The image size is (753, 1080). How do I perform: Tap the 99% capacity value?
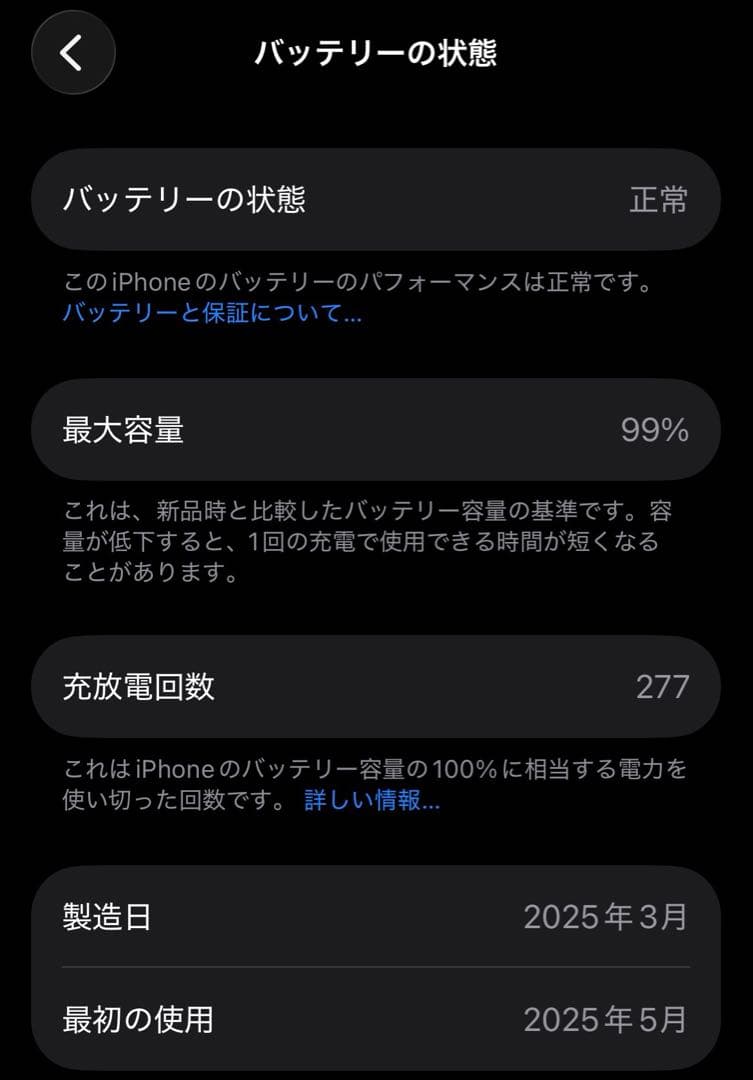657,430
